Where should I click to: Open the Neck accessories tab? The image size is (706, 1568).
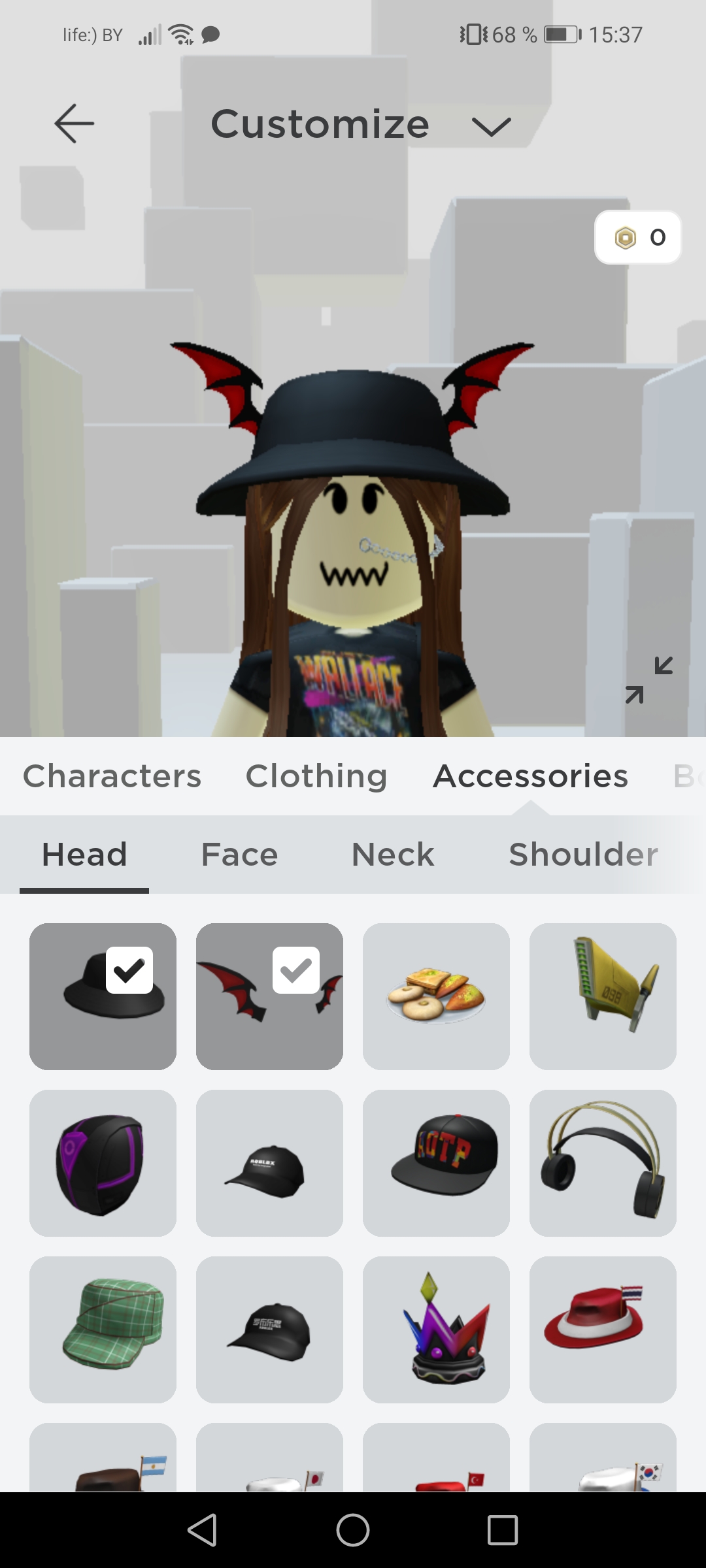[x=392, y=855]
